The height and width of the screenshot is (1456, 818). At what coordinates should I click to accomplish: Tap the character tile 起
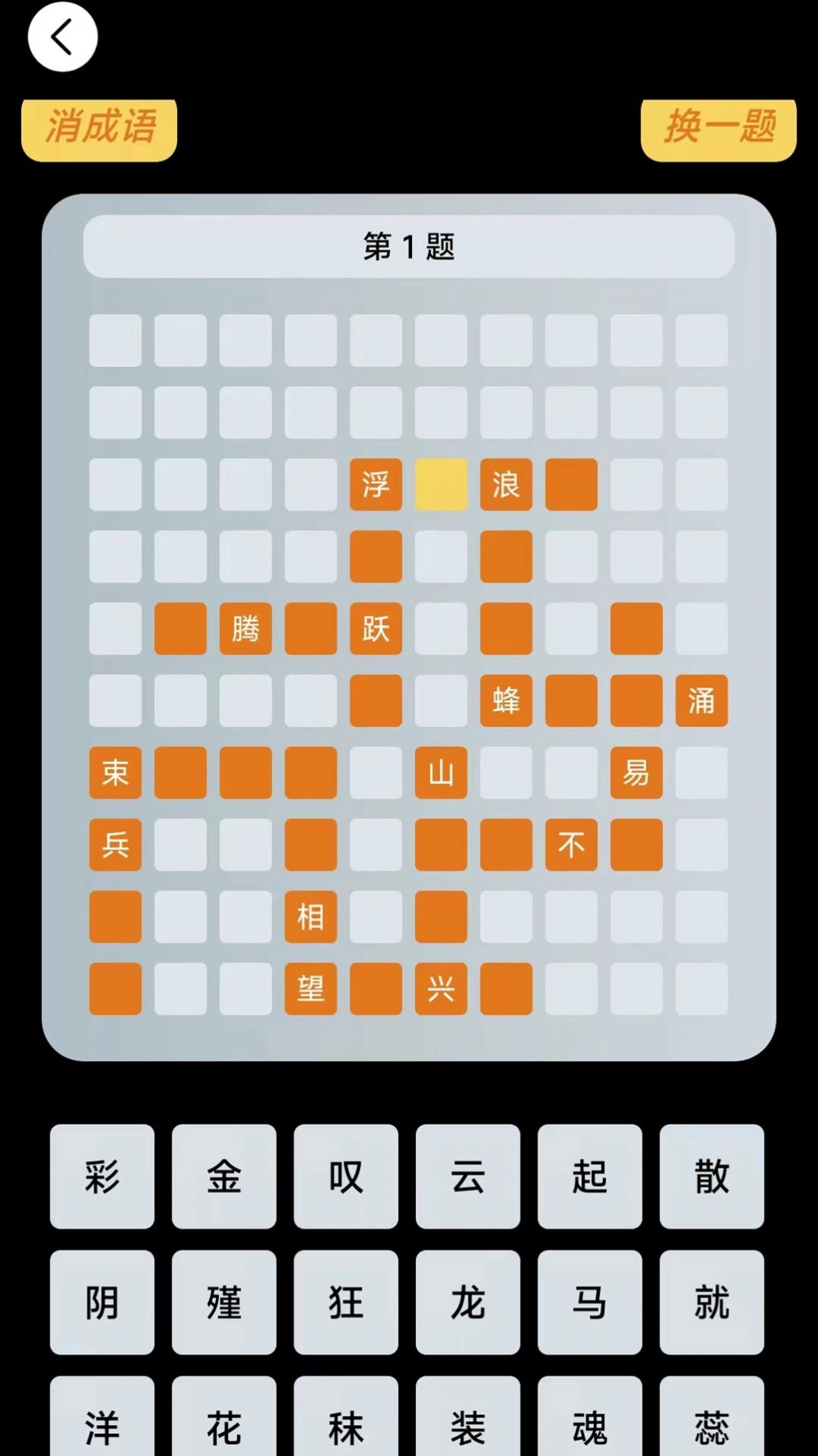pyautogui.click(x=590, y=1176)
